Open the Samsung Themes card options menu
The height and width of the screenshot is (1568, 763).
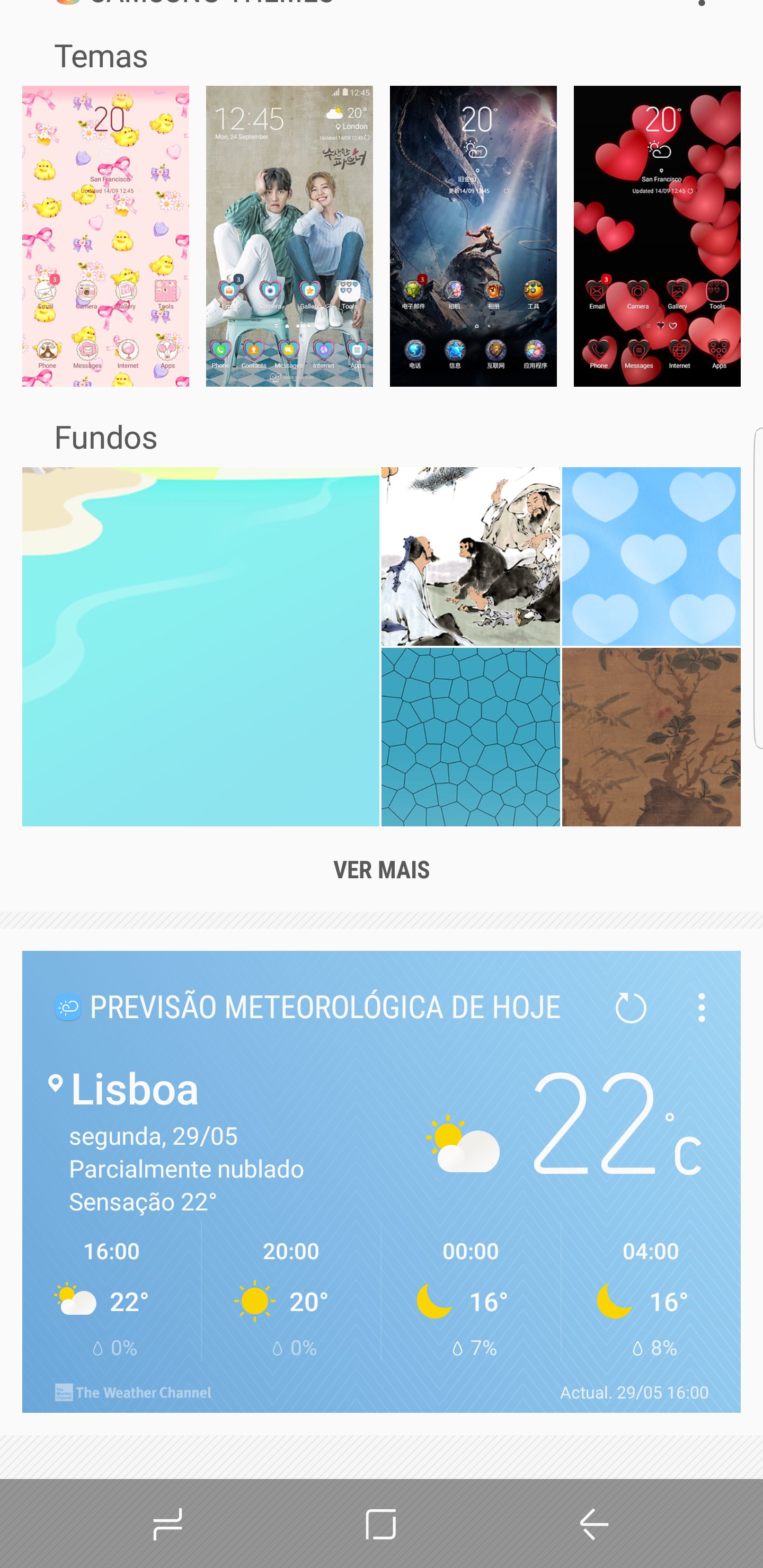[702, 3]
